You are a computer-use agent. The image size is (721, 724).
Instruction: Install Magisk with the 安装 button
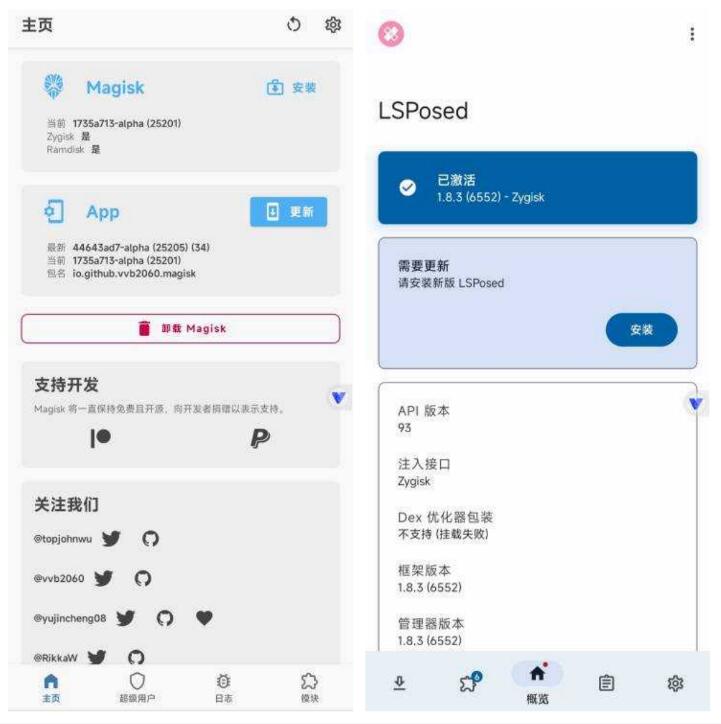pos(292,88)
